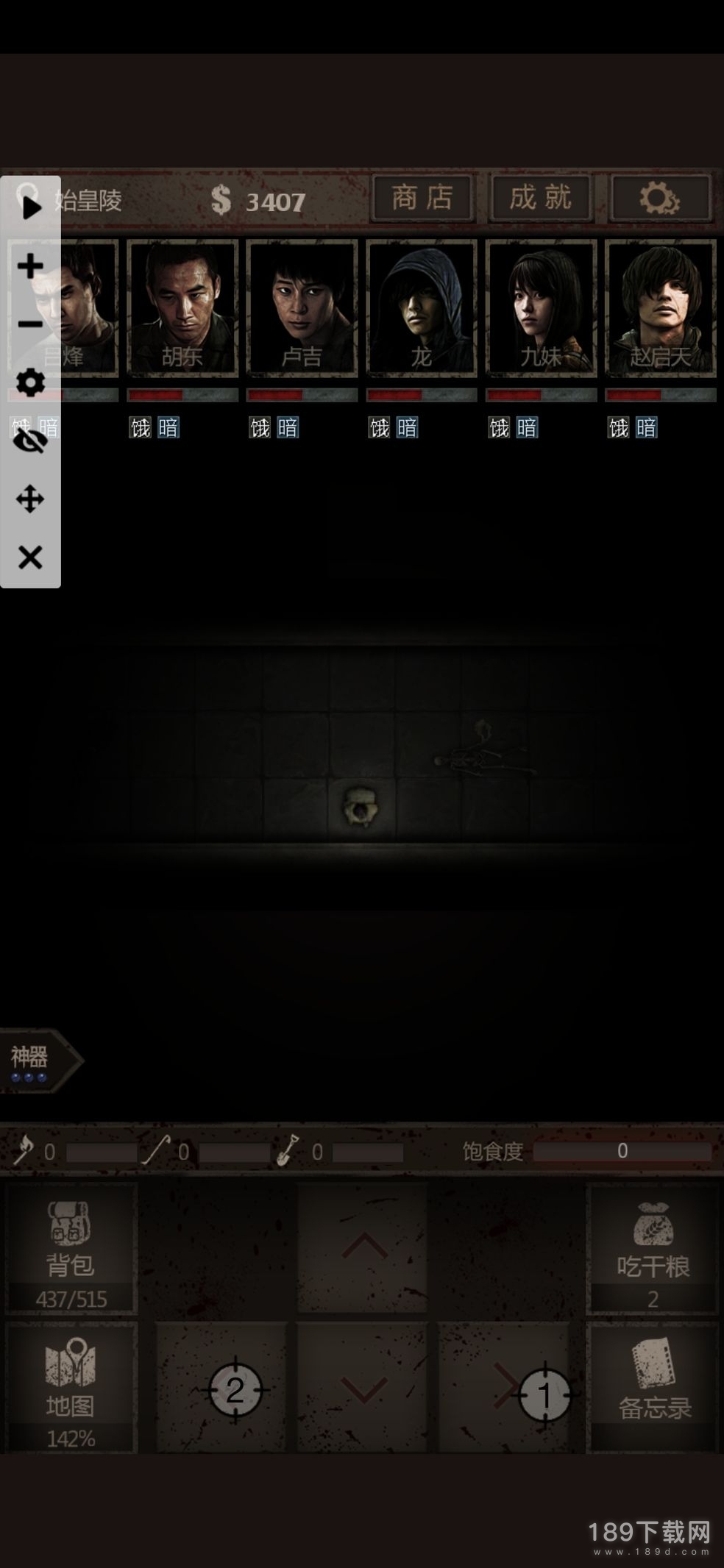Move up with the up arrow
Image resolution: width=724 pixels, height=1568 pixels.
pyautogui.click(x=363, y=1248)
